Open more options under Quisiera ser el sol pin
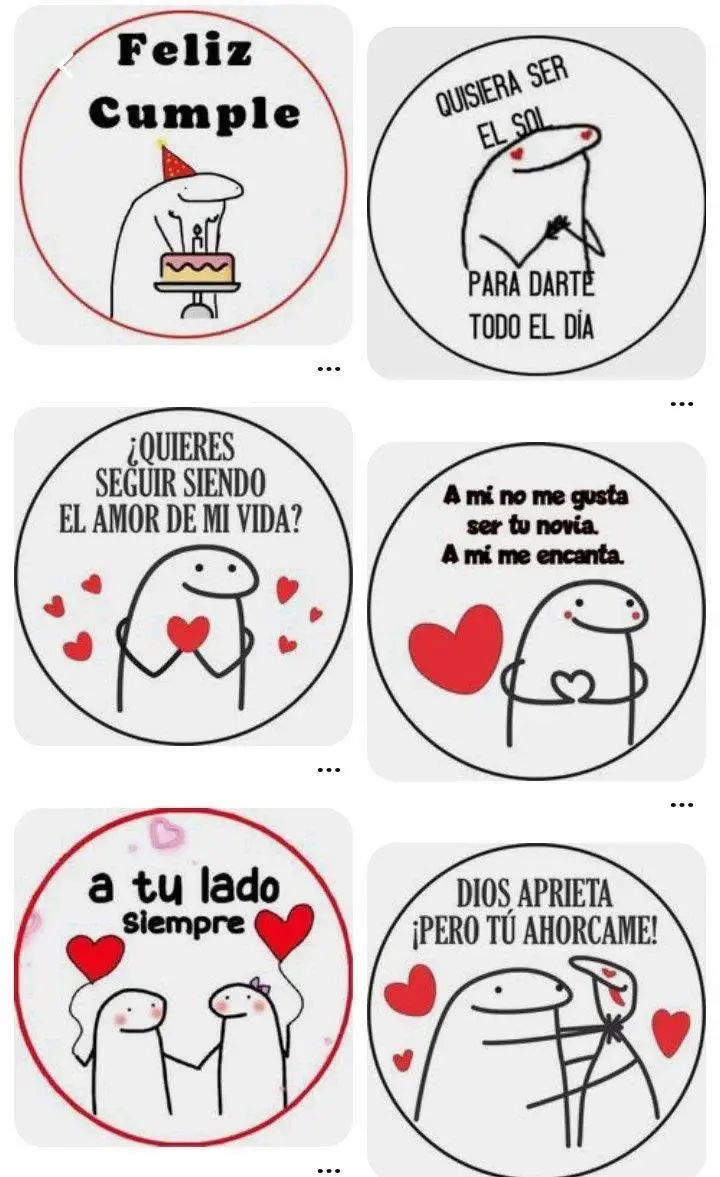This screenshot has width=720, height=1177. [681, 404]
